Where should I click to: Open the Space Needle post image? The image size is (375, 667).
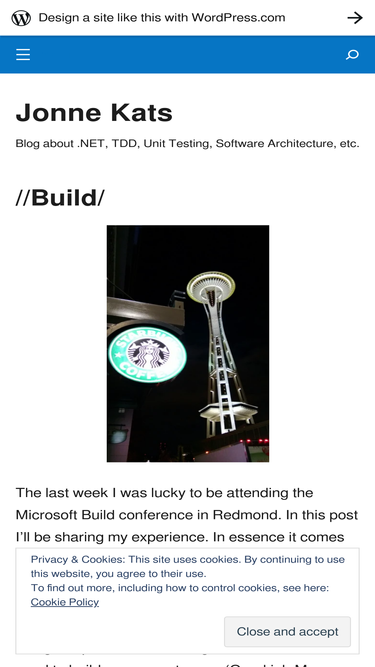[188, 344]
